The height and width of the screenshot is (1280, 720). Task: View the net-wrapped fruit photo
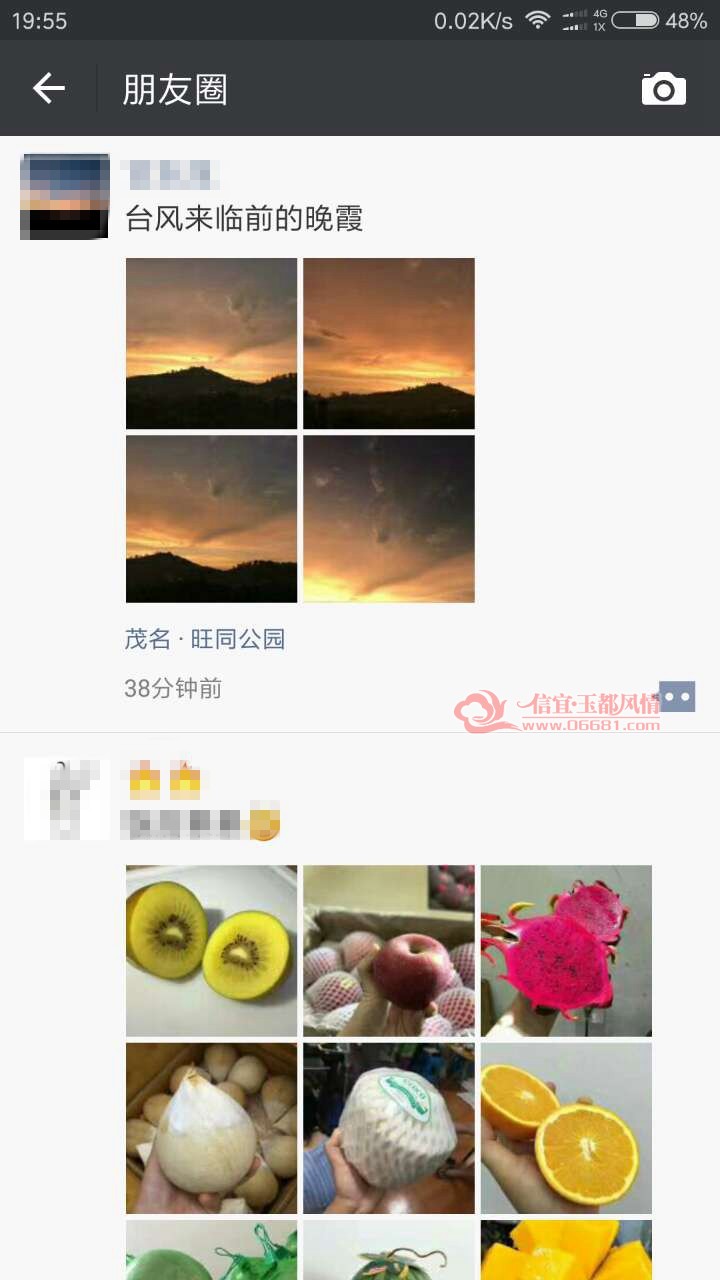click(389, 1128)
